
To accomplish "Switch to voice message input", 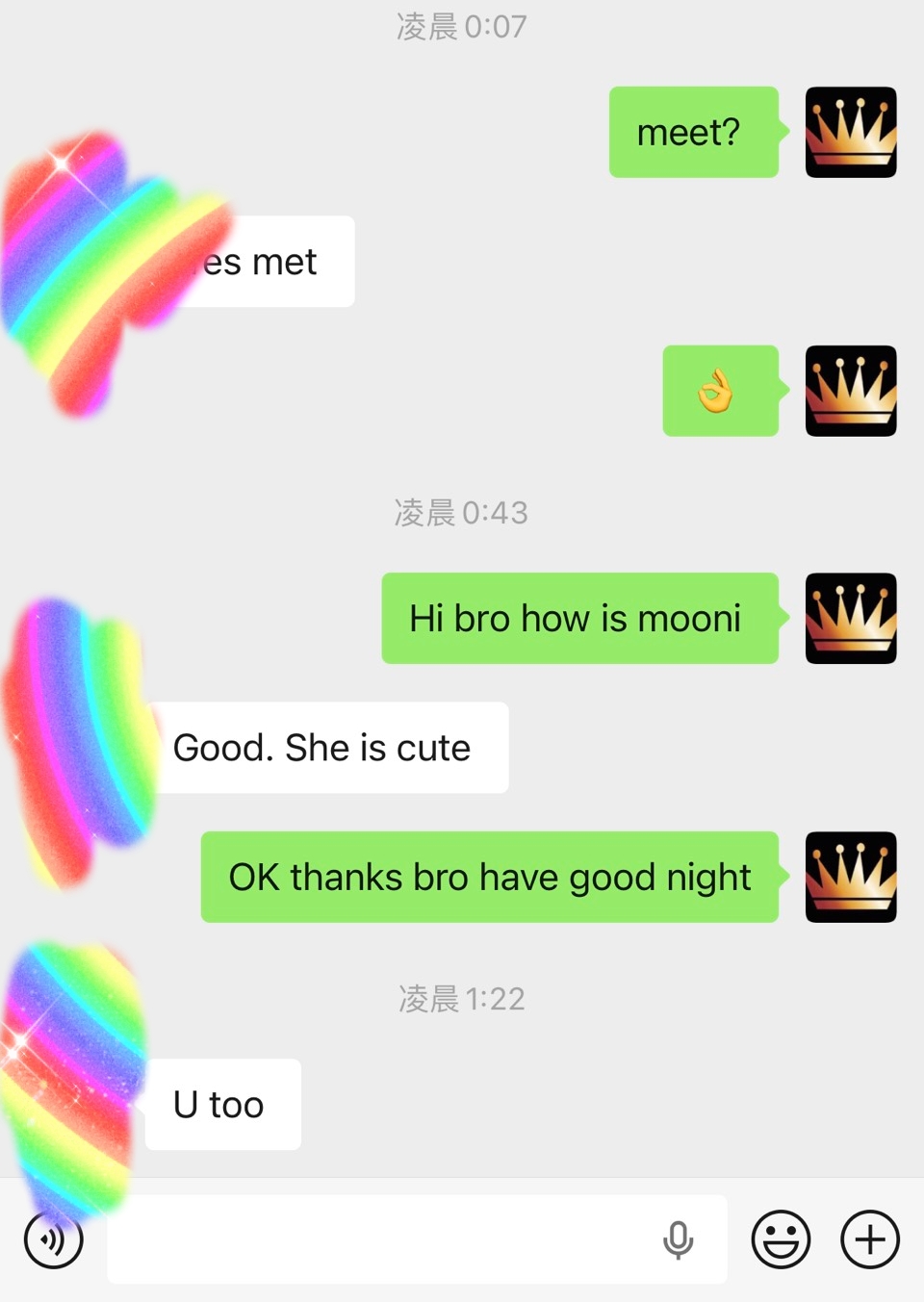I will point(54,1239).
